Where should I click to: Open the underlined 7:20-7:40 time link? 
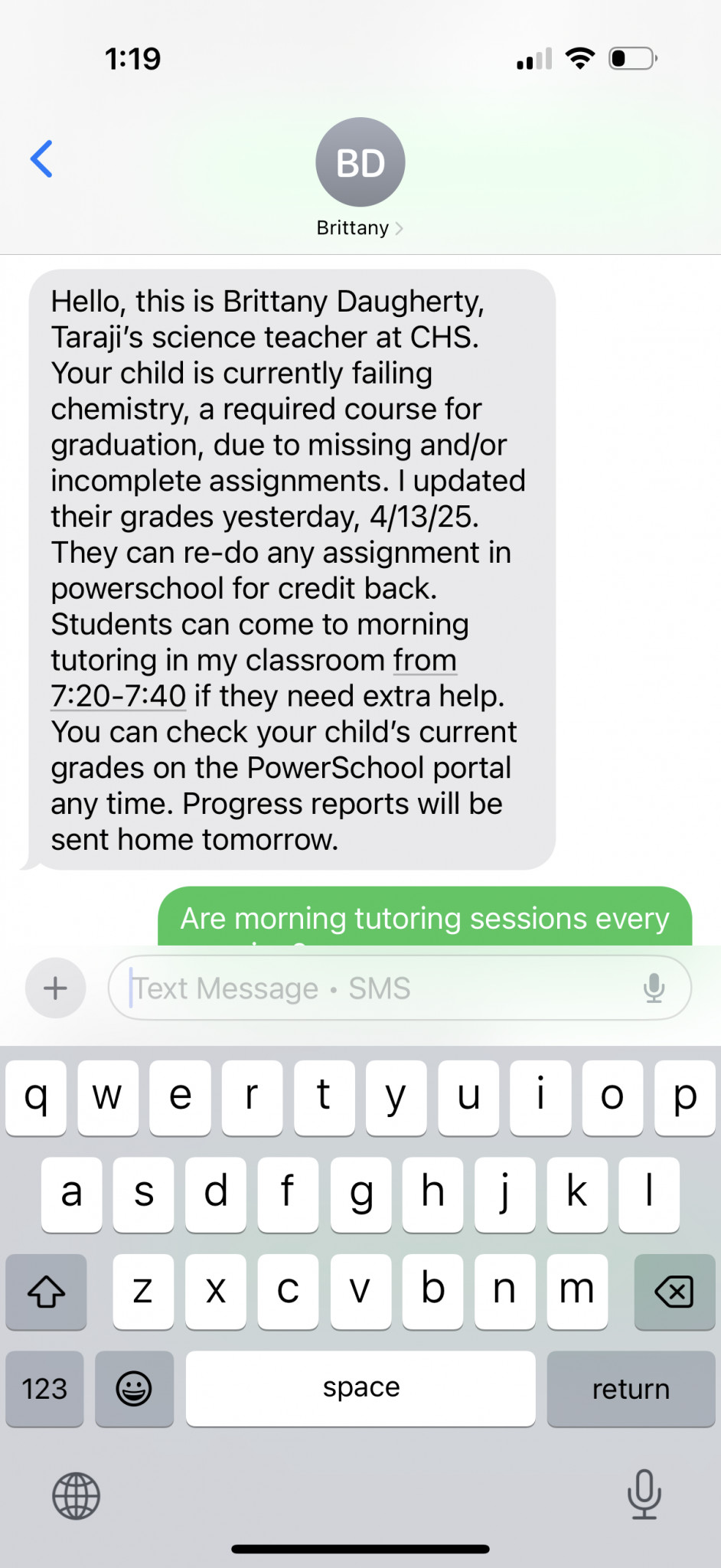click(x=118, y=696)
